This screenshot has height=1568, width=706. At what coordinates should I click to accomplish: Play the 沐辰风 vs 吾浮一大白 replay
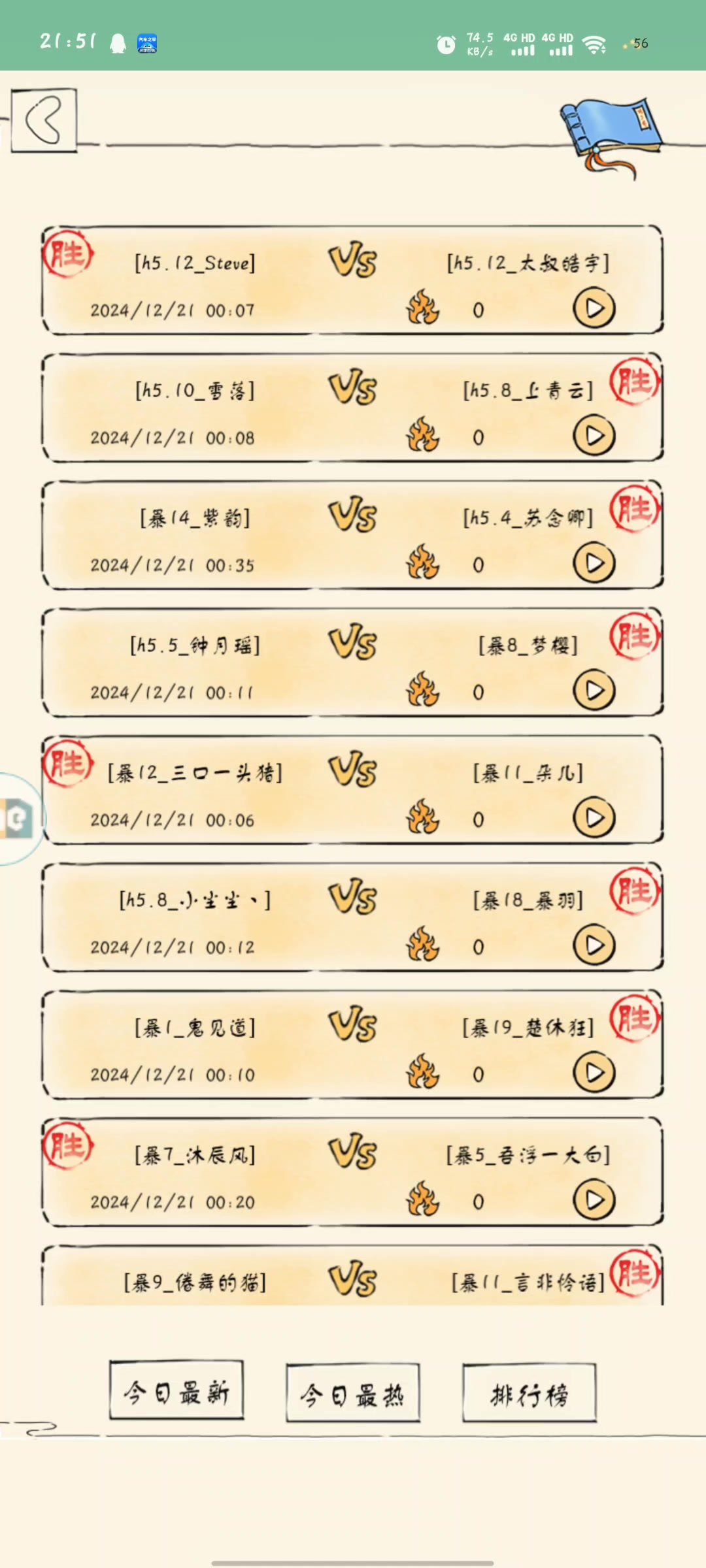[594, 1200]
